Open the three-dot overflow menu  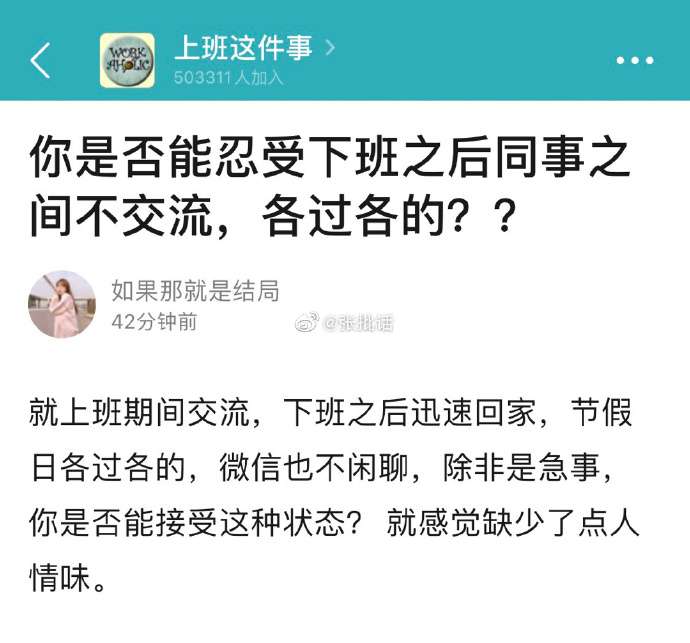point(634,61)
